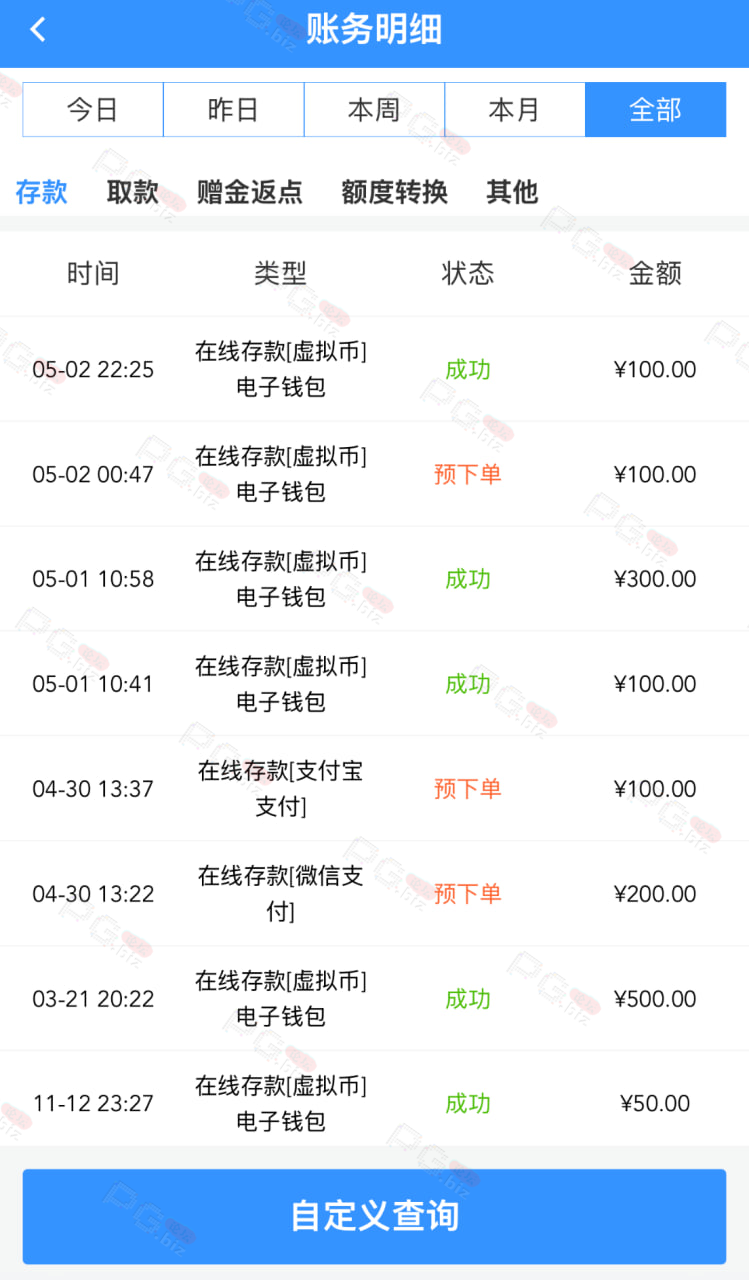
Task: Show 全部 records
Action: [656, 110]
